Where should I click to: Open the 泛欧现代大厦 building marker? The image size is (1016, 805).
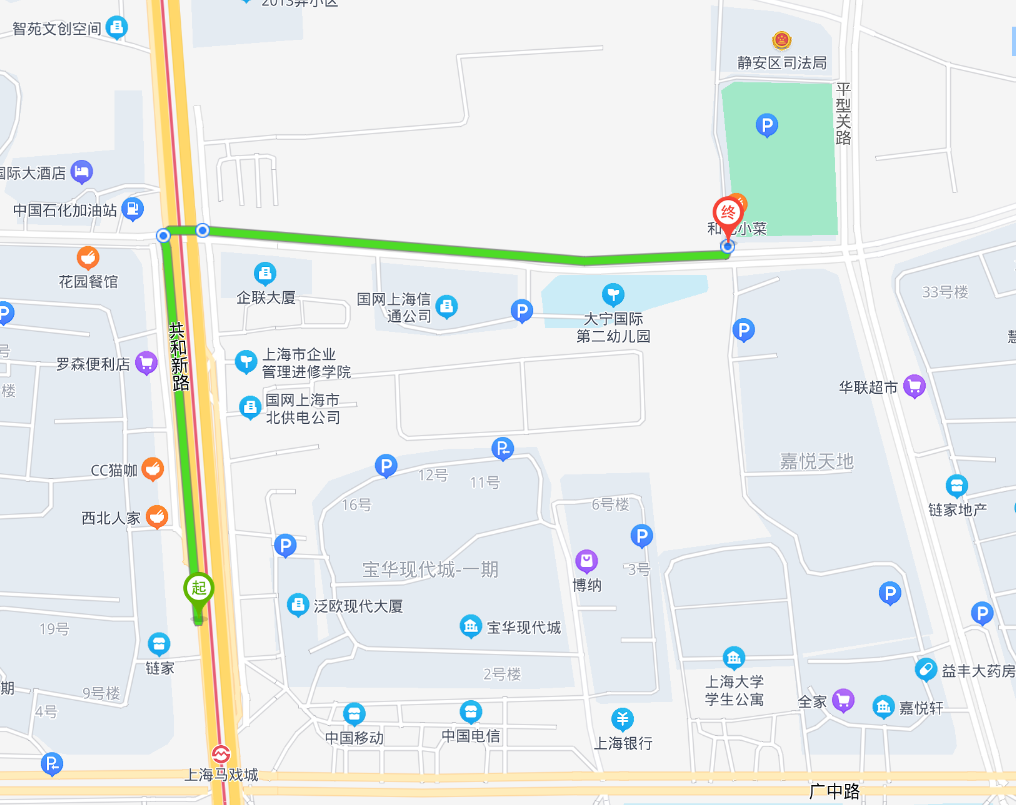point(297,605)
